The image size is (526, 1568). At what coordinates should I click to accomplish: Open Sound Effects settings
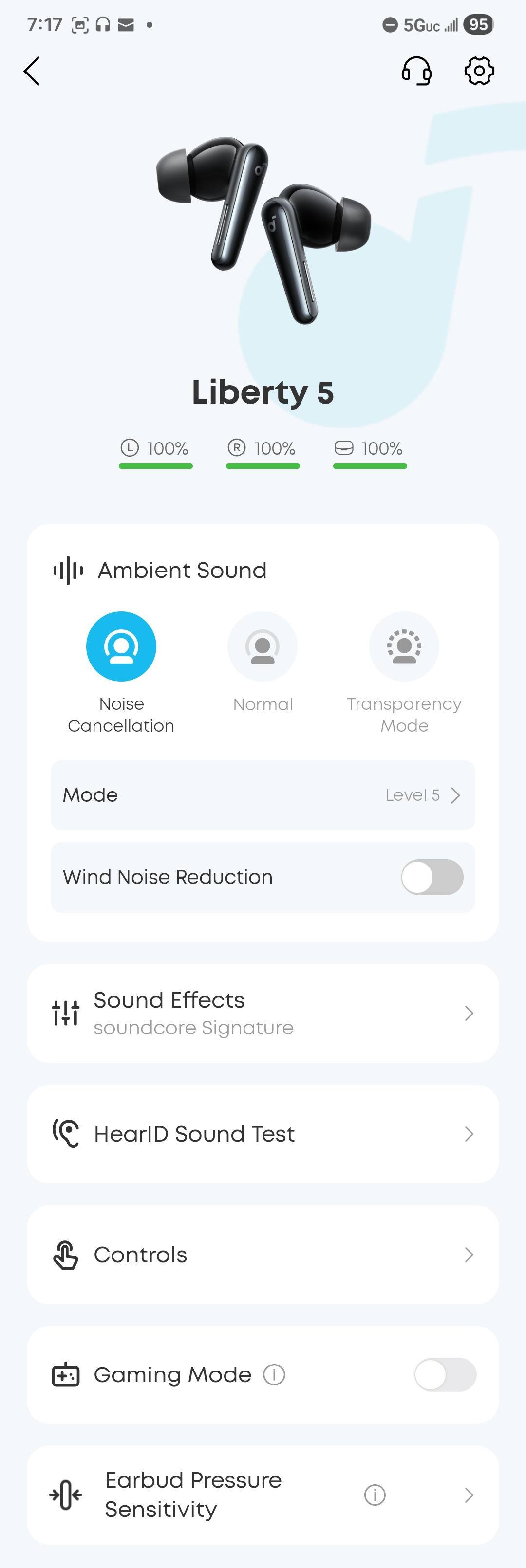click(263, 1014)
